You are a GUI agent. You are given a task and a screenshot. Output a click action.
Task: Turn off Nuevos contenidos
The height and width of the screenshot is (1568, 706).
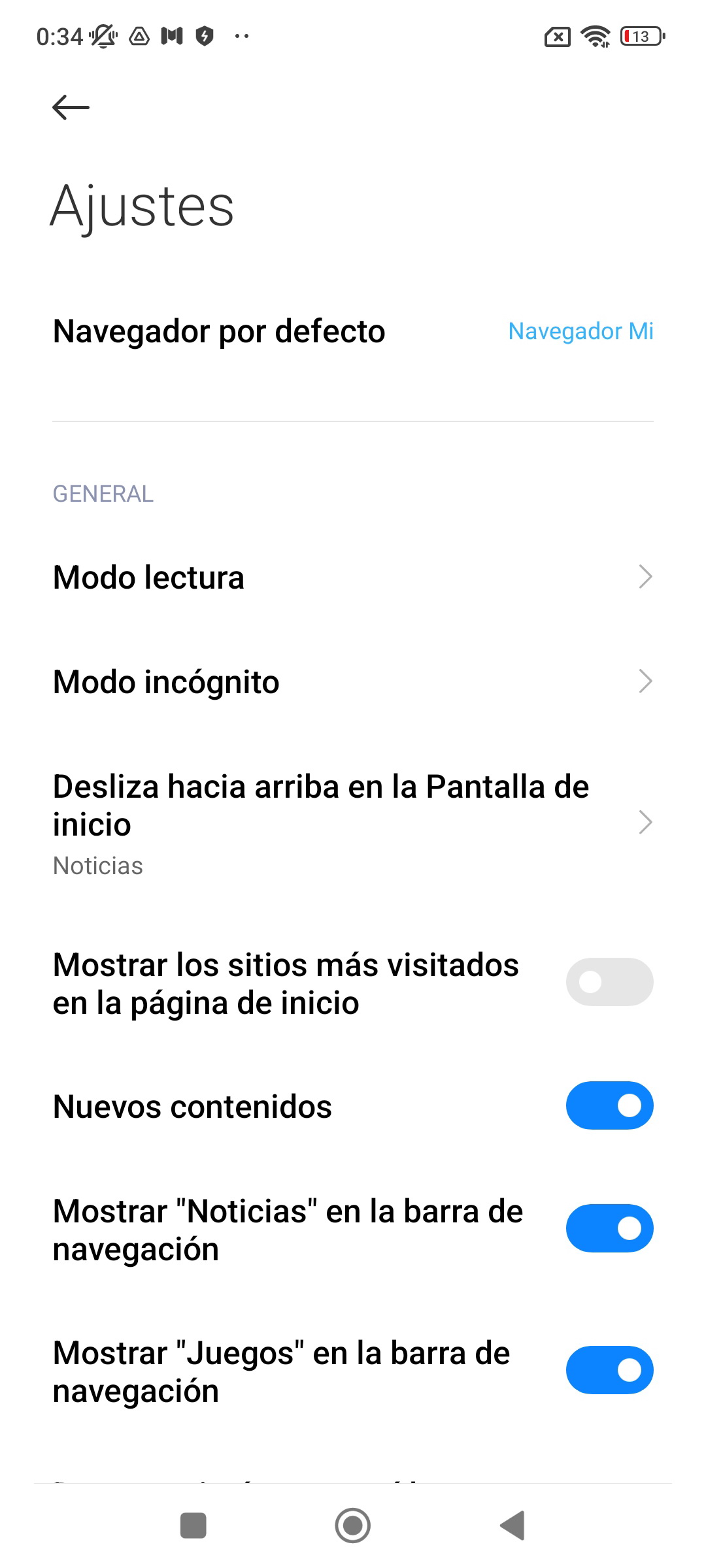[609, 1105]
